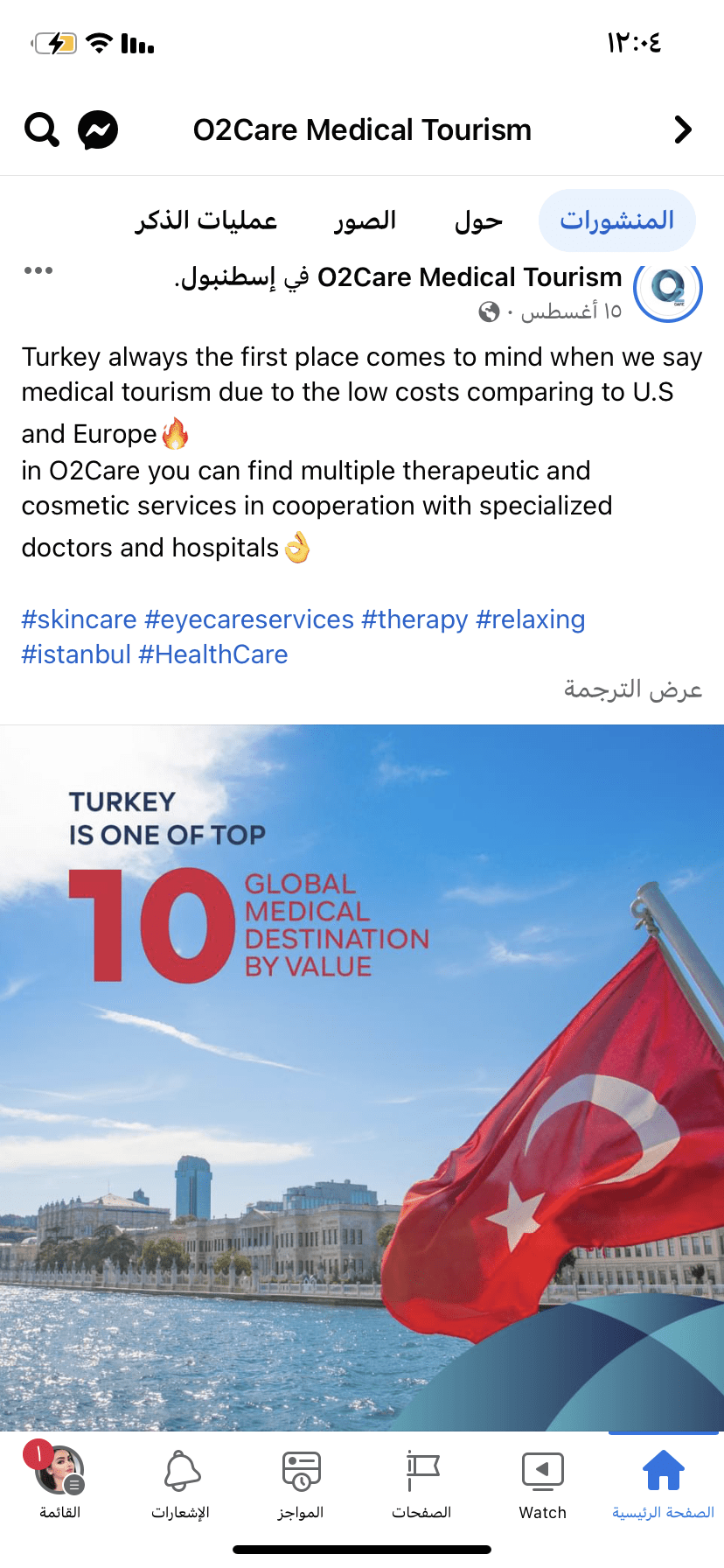Open the Turkey medical destination post image
The width and height of the screenshot is (724, 1568).
pos(362,1078)
